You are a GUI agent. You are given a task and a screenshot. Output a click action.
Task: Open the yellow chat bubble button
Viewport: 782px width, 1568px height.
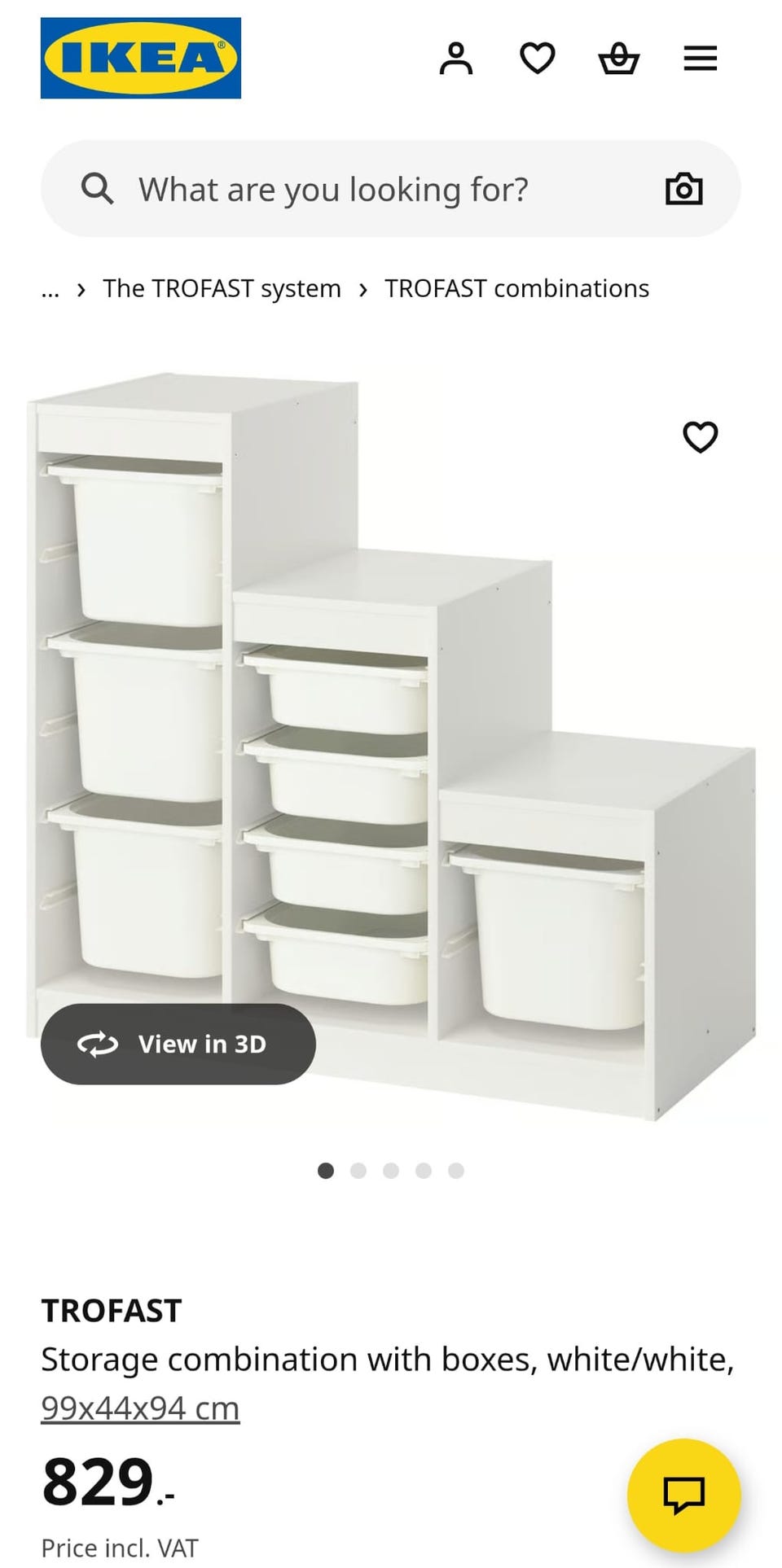684,1496
